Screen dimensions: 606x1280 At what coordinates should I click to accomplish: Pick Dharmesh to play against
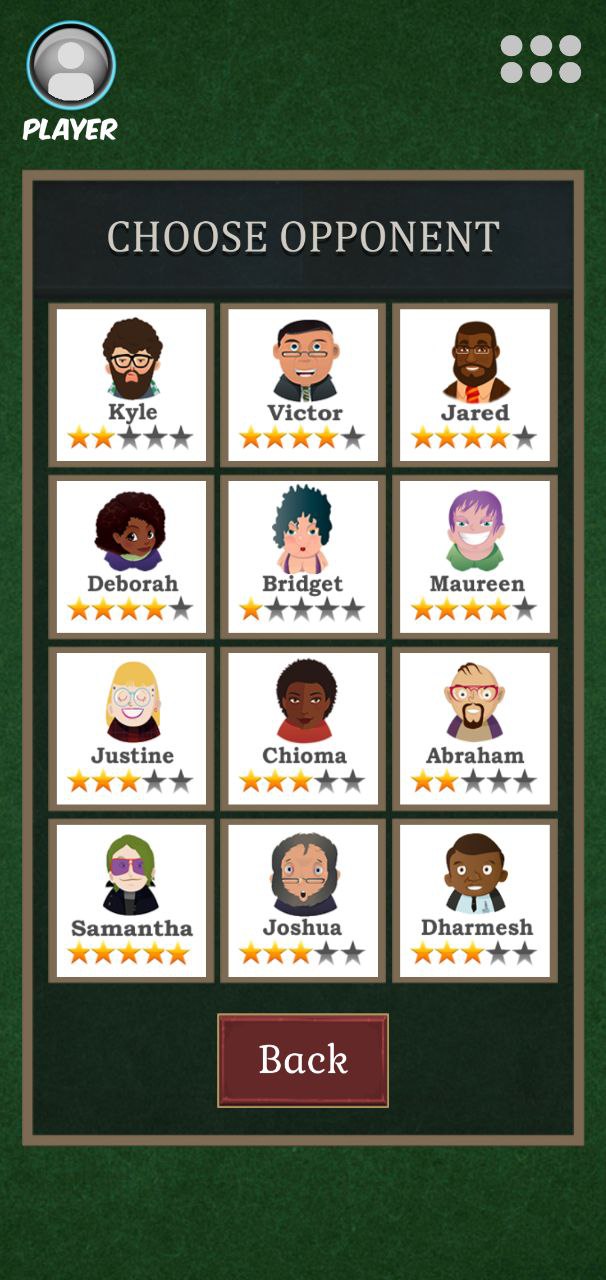pyautogui.click(x=475, y=901)
